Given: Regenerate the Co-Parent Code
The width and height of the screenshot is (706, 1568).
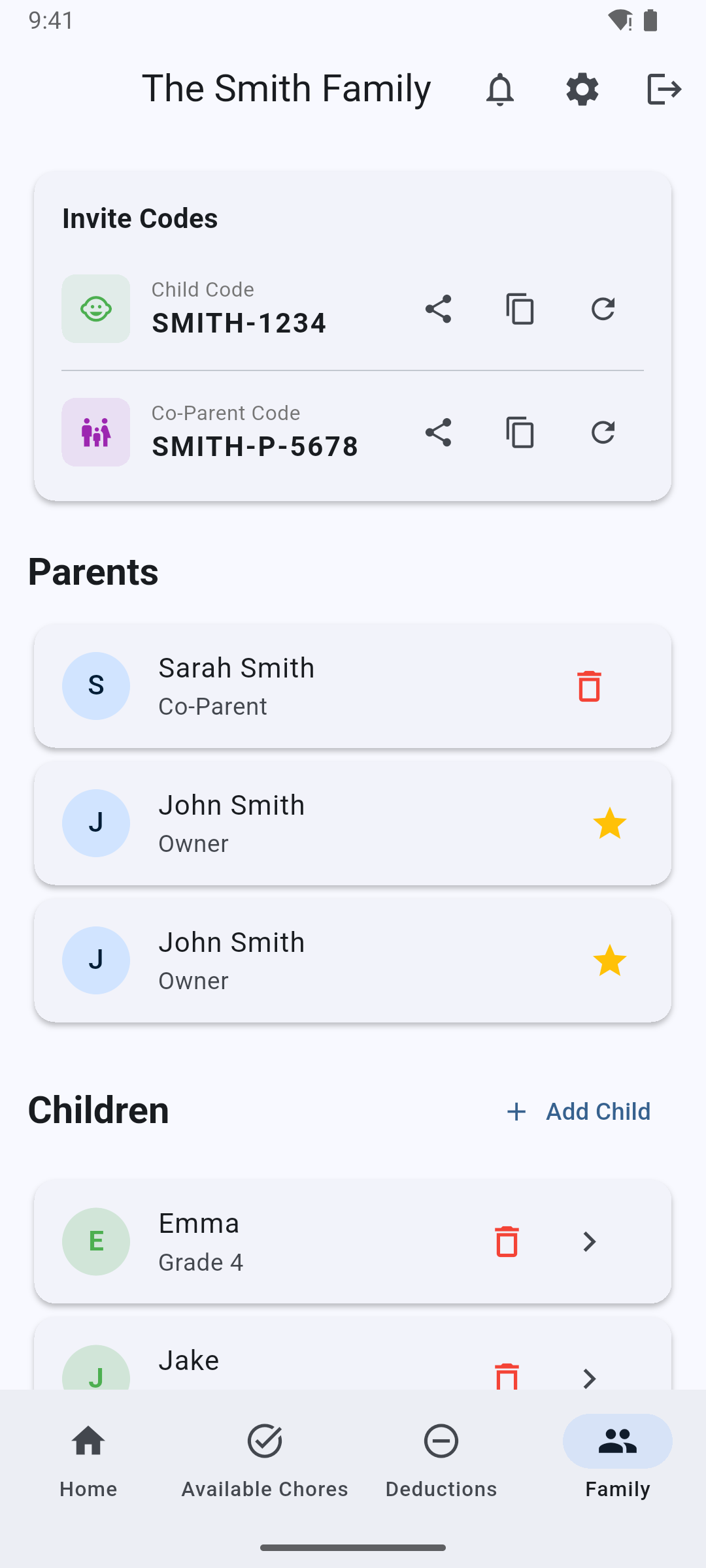Looking at the screenshot, I should [603, 432].
